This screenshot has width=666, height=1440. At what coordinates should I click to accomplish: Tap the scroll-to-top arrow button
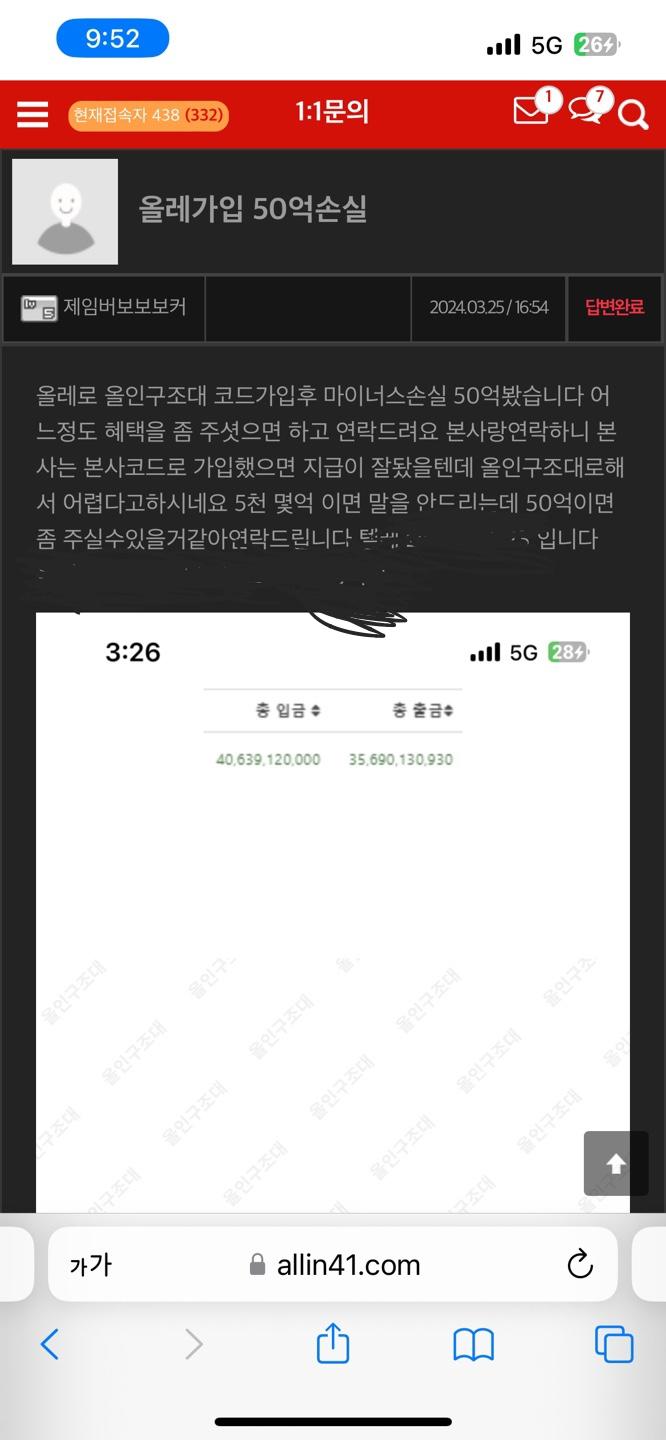(x=616, y=1163)
